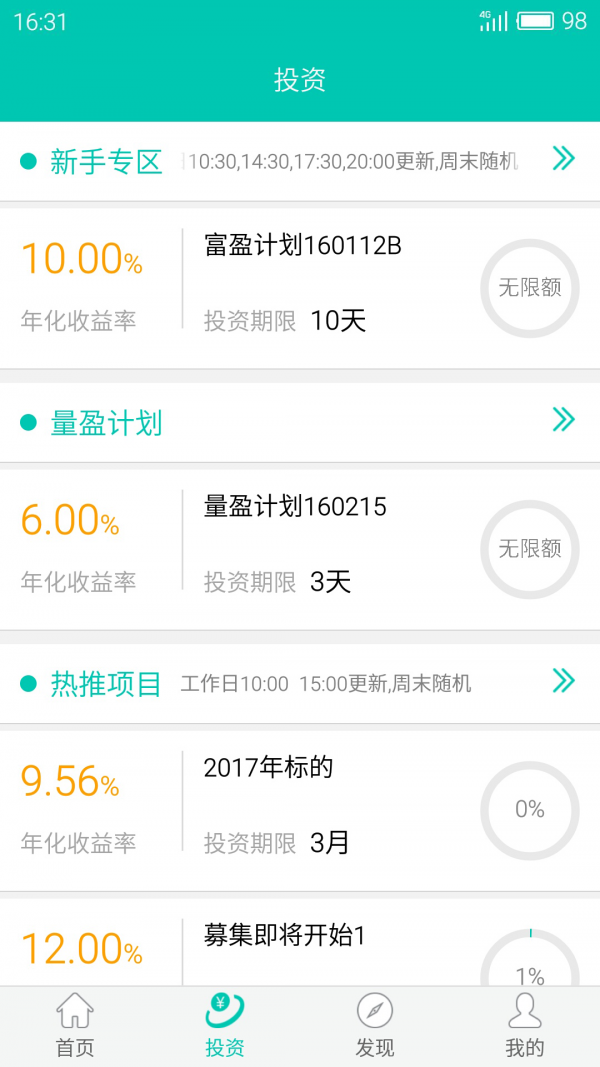
Task: Open the 富盈计划160112B investment card
Action: pos(300,287)
